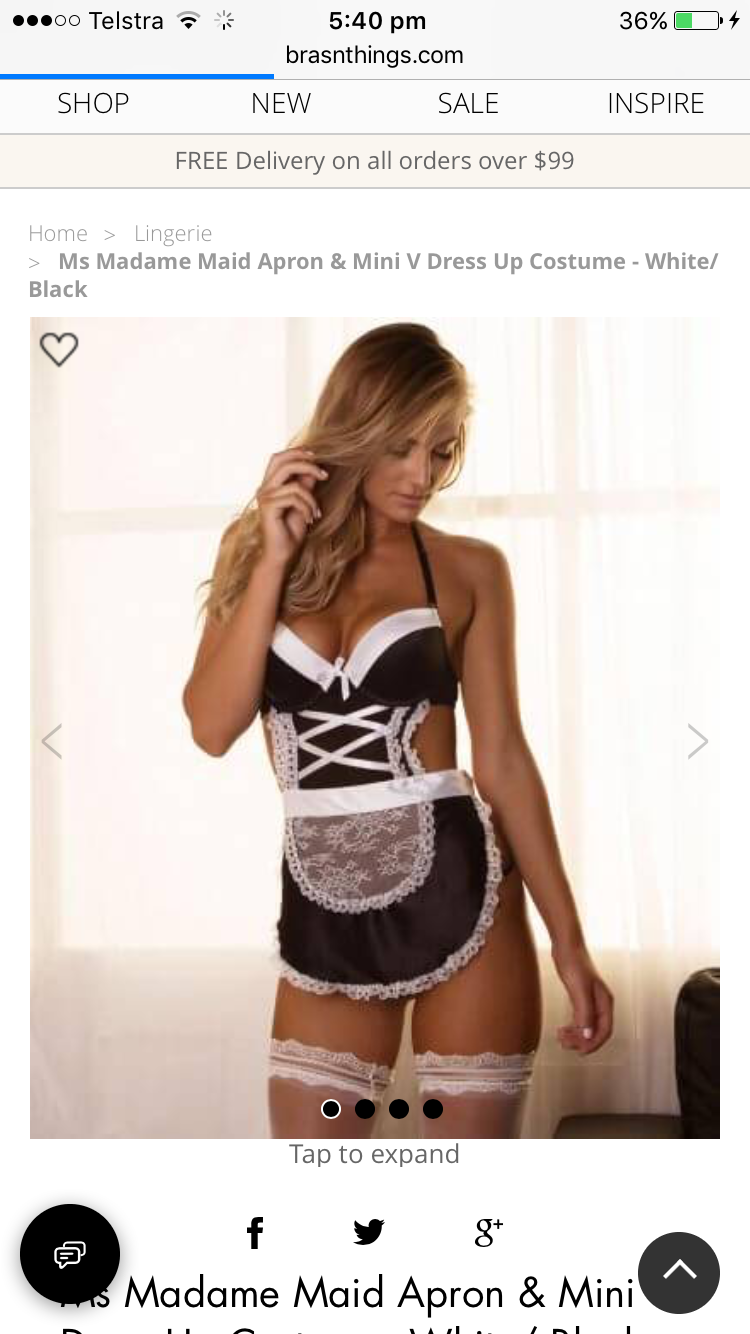750x1334 pixels.
Task: Share this product on Google Plus
Action: [x=488, y=1233]
